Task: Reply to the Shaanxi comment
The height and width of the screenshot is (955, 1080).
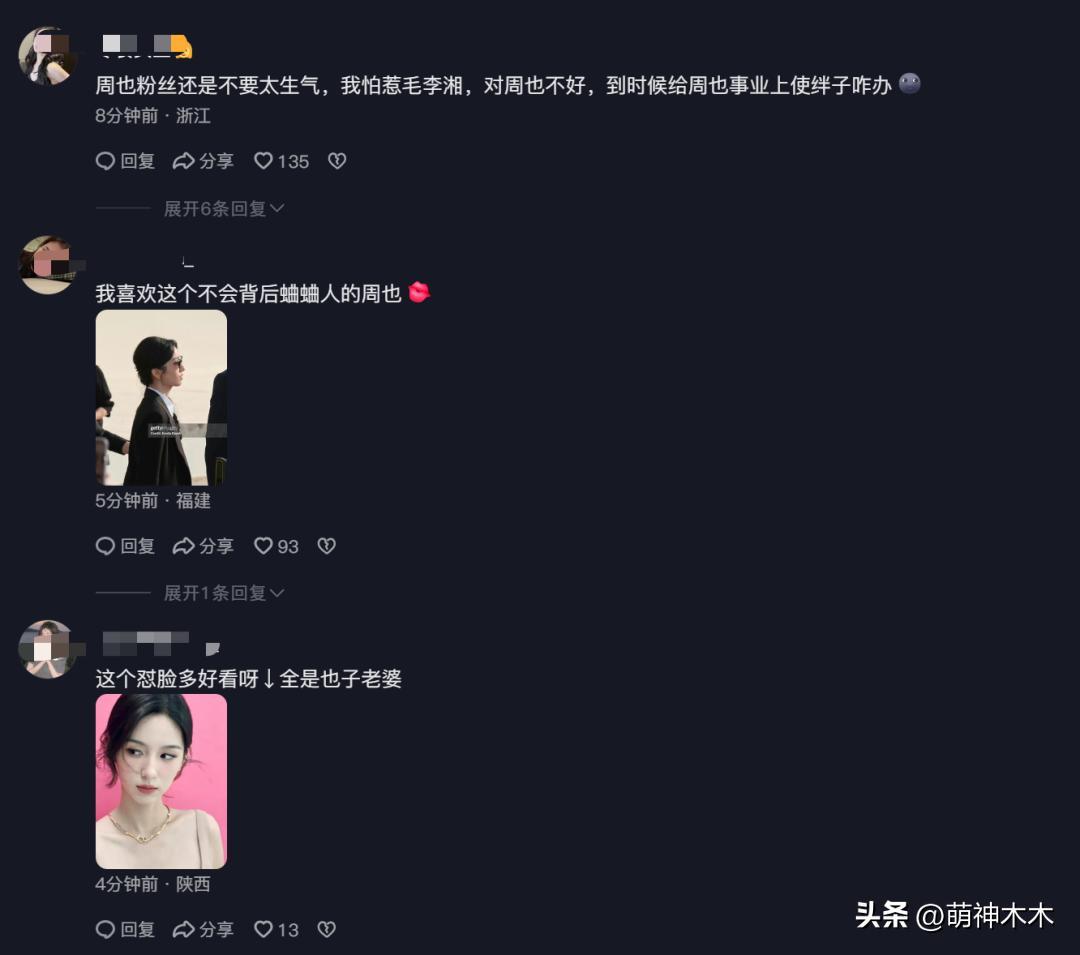Action: [125, 930]
